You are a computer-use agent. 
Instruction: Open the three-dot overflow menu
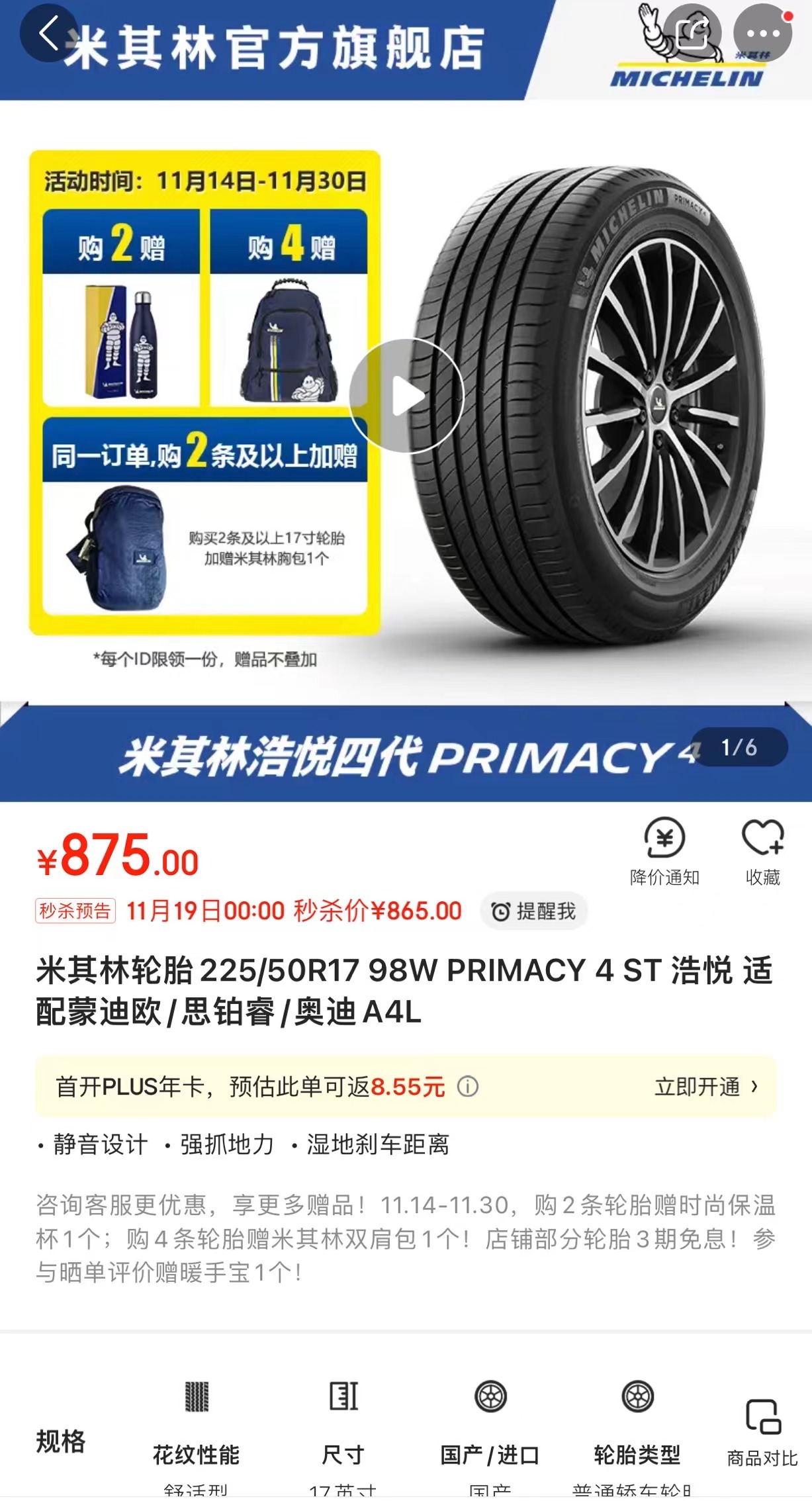click(x=763, y=33)
